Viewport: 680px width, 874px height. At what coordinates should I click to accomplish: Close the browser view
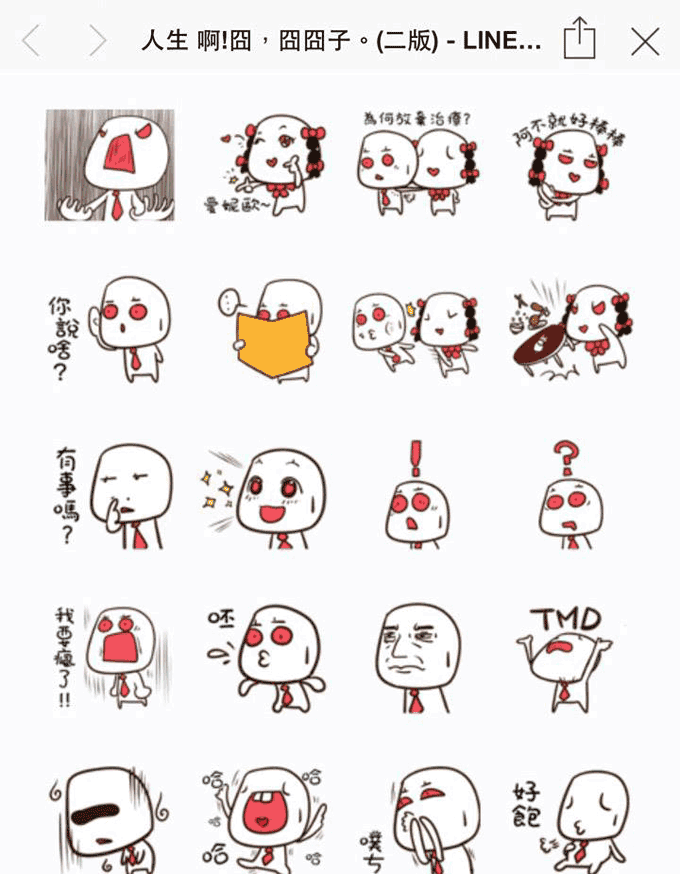pyautogui.click(x=645, y=41)
